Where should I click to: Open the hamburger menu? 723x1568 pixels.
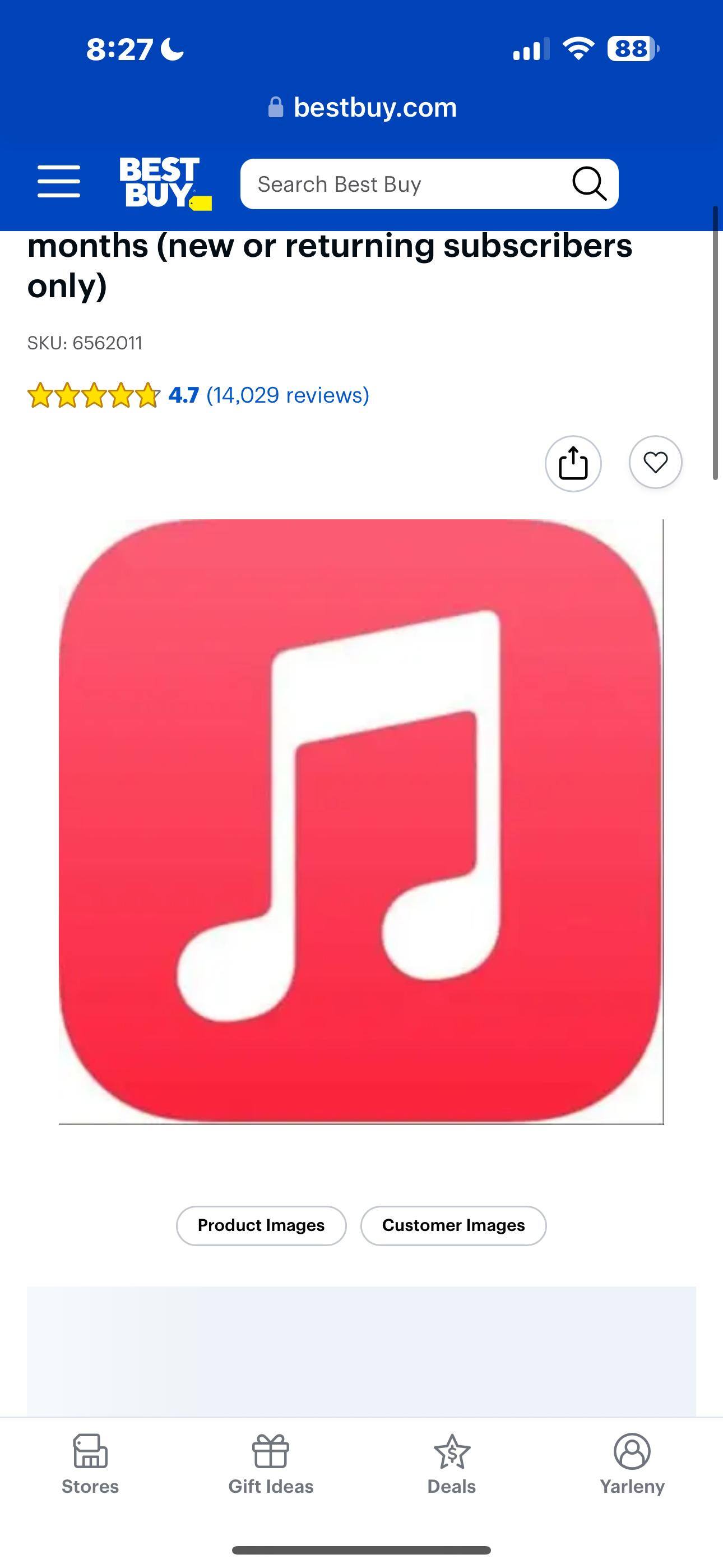[58, 181]
